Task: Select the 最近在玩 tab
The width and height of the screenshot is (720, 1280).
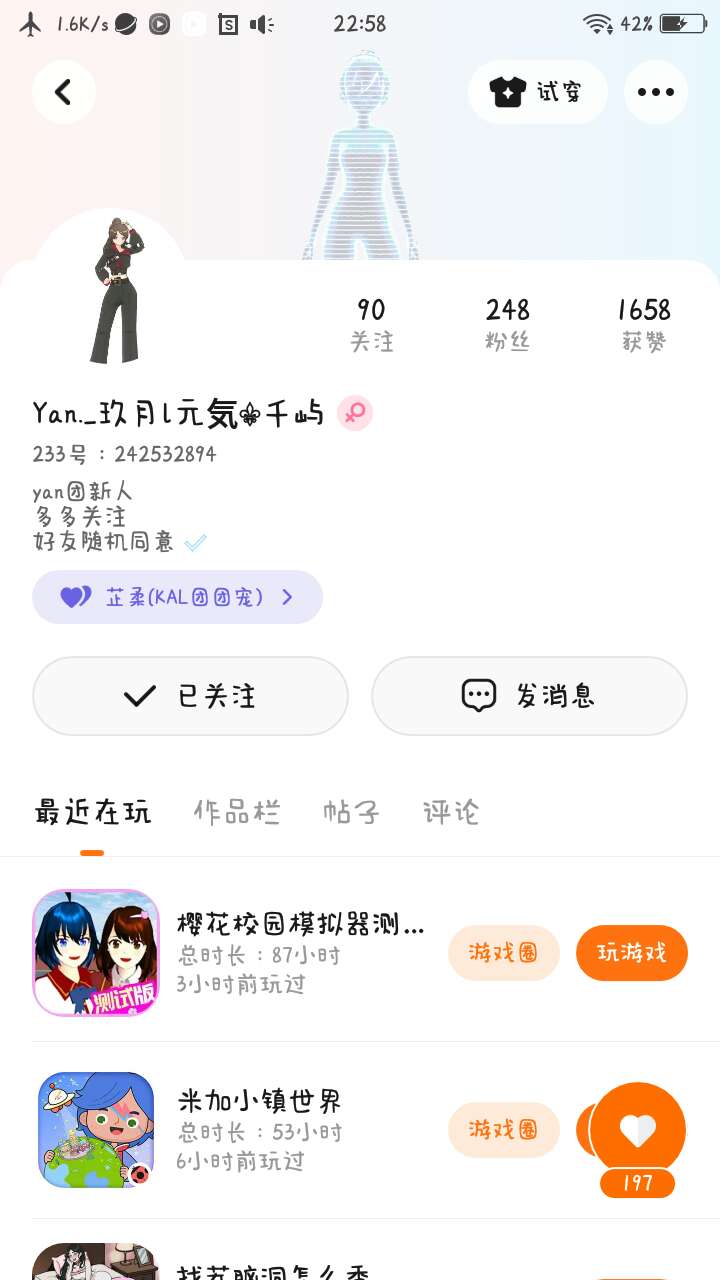Action: coord(92,812)
